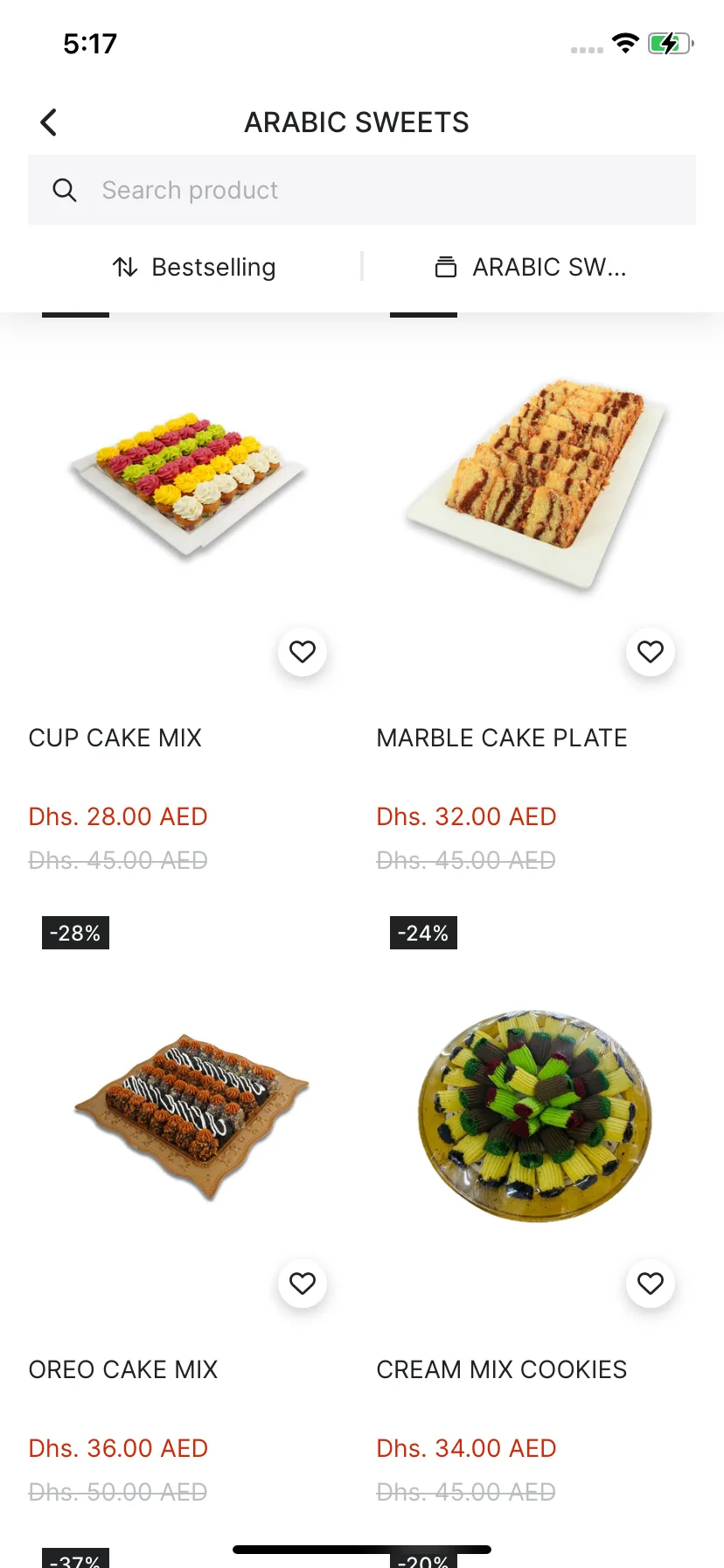Go back from Arabic Sweets
Screen dimensions: 724x1568
click(x=49, y=122)
